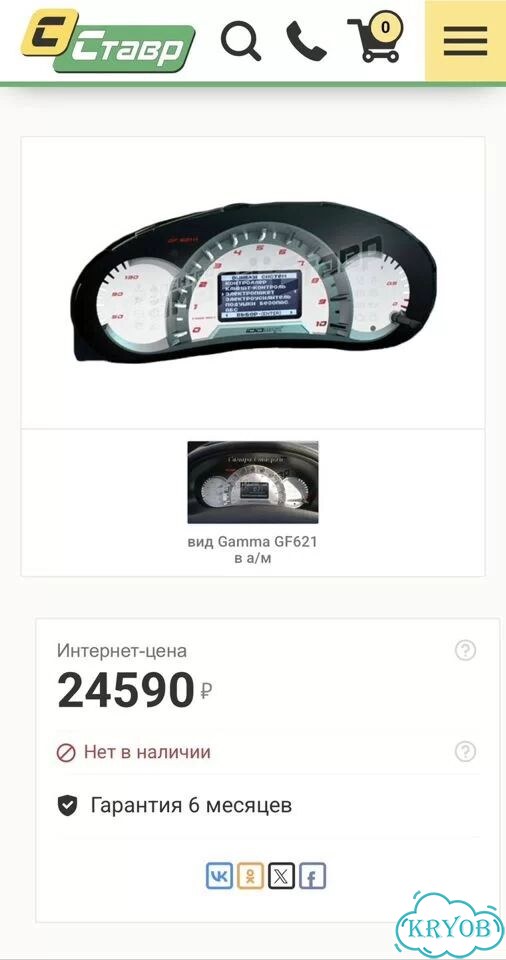Open the shopping cart

(x=375, y=37)
